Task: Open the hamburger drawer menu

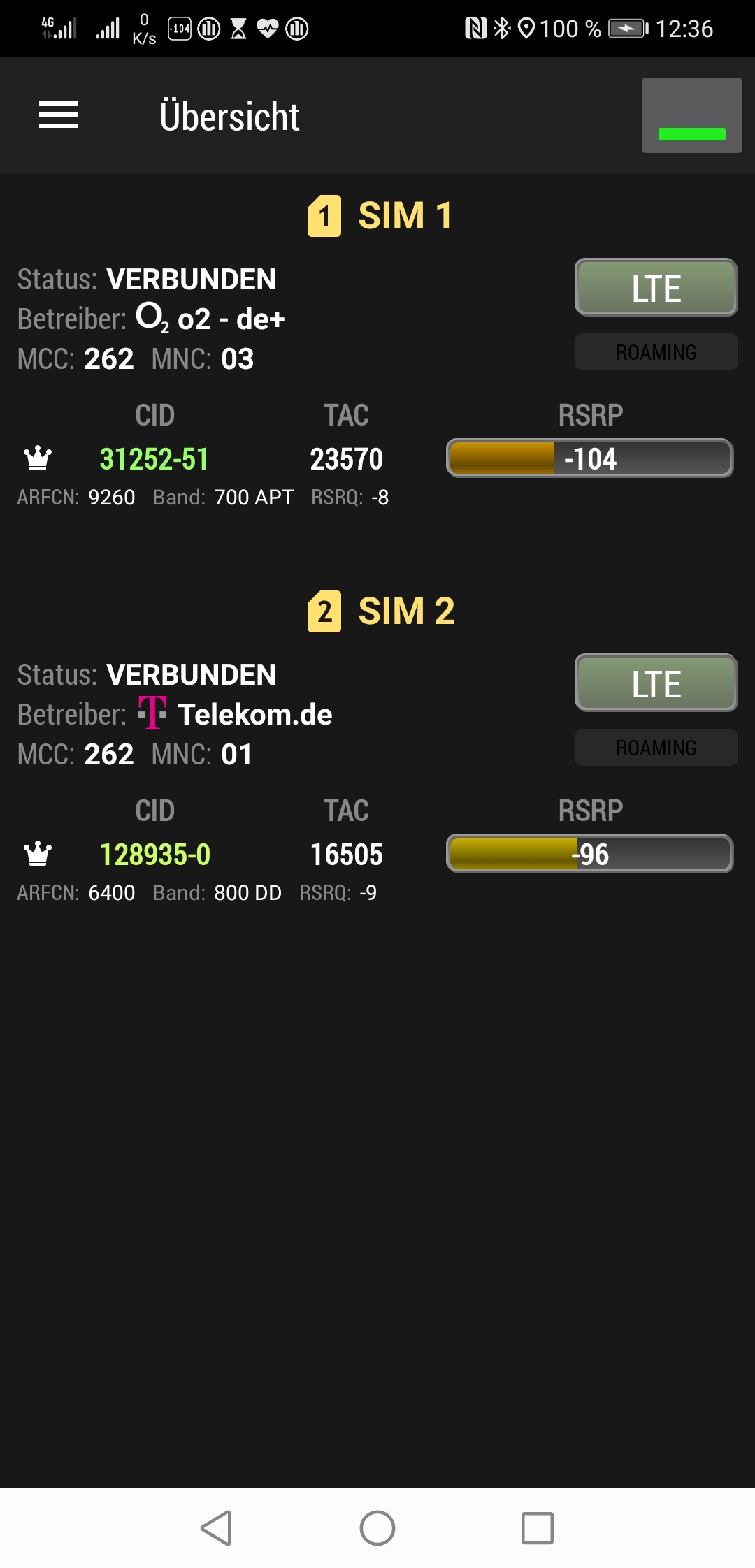Action: coord(59,115)
